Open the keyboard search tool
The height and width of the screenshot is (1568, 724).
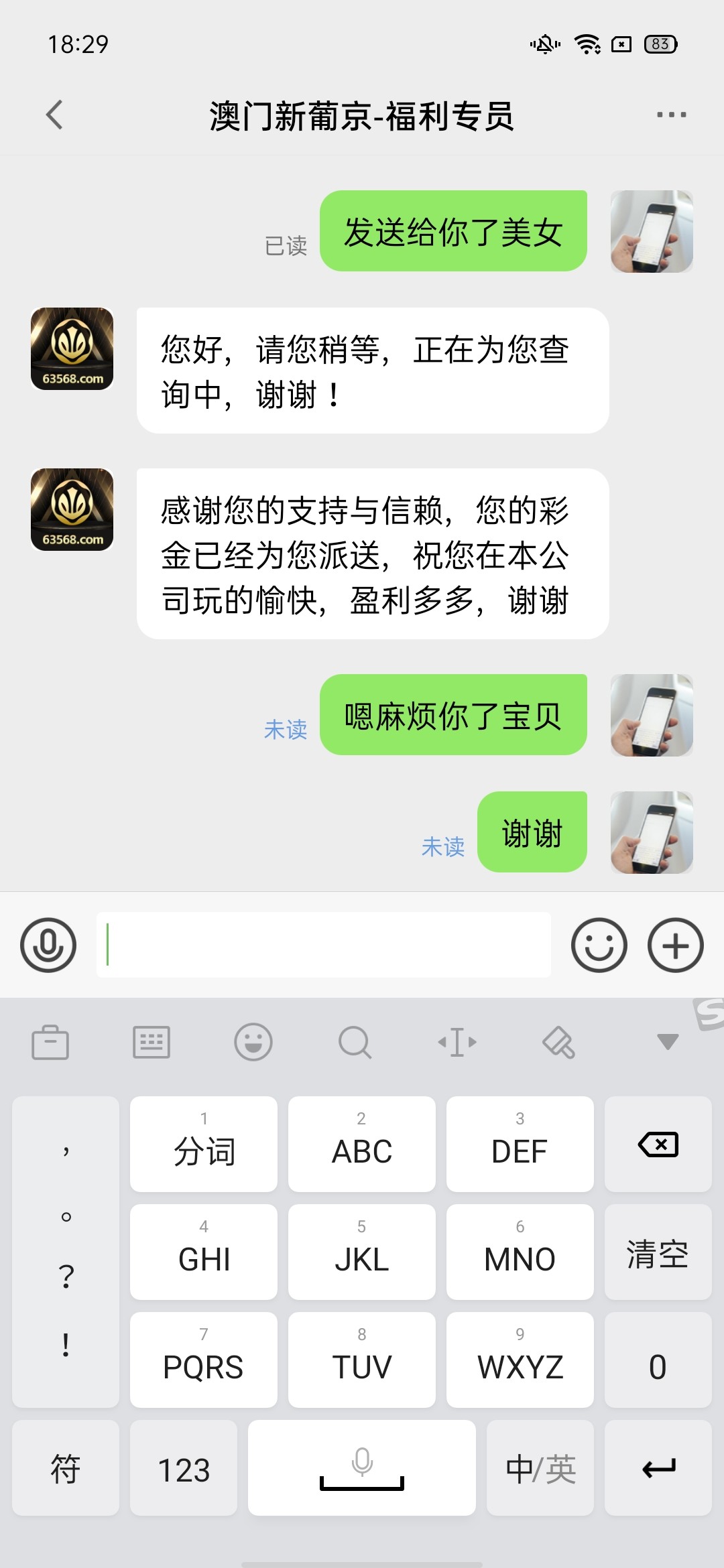coord(355,1042)
